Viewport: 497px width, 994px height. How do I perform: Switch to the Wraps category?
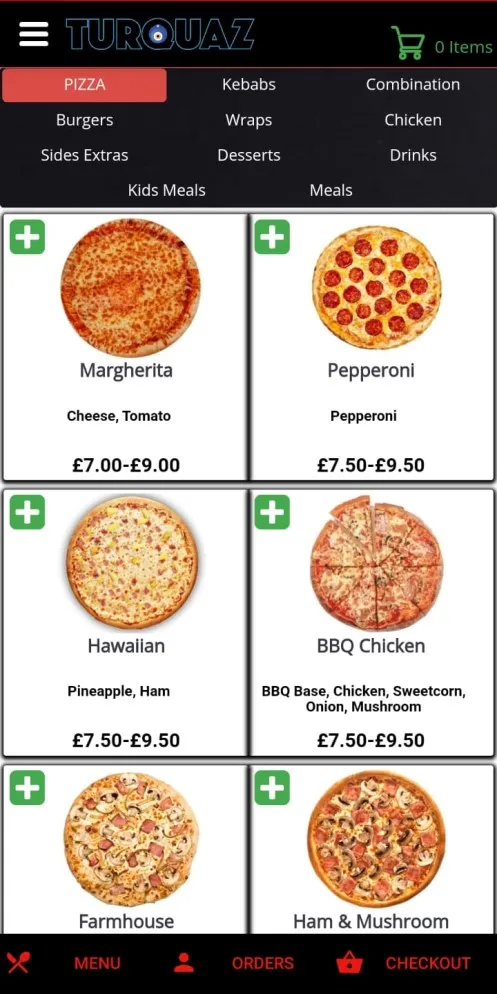coord(248,120)
